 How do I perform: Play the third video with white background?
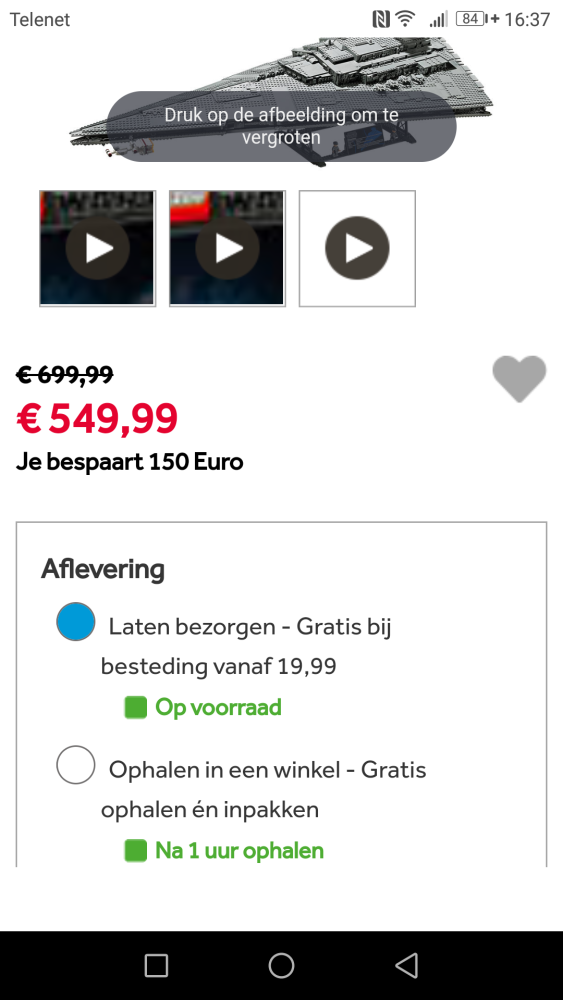[x=358, y=248]
